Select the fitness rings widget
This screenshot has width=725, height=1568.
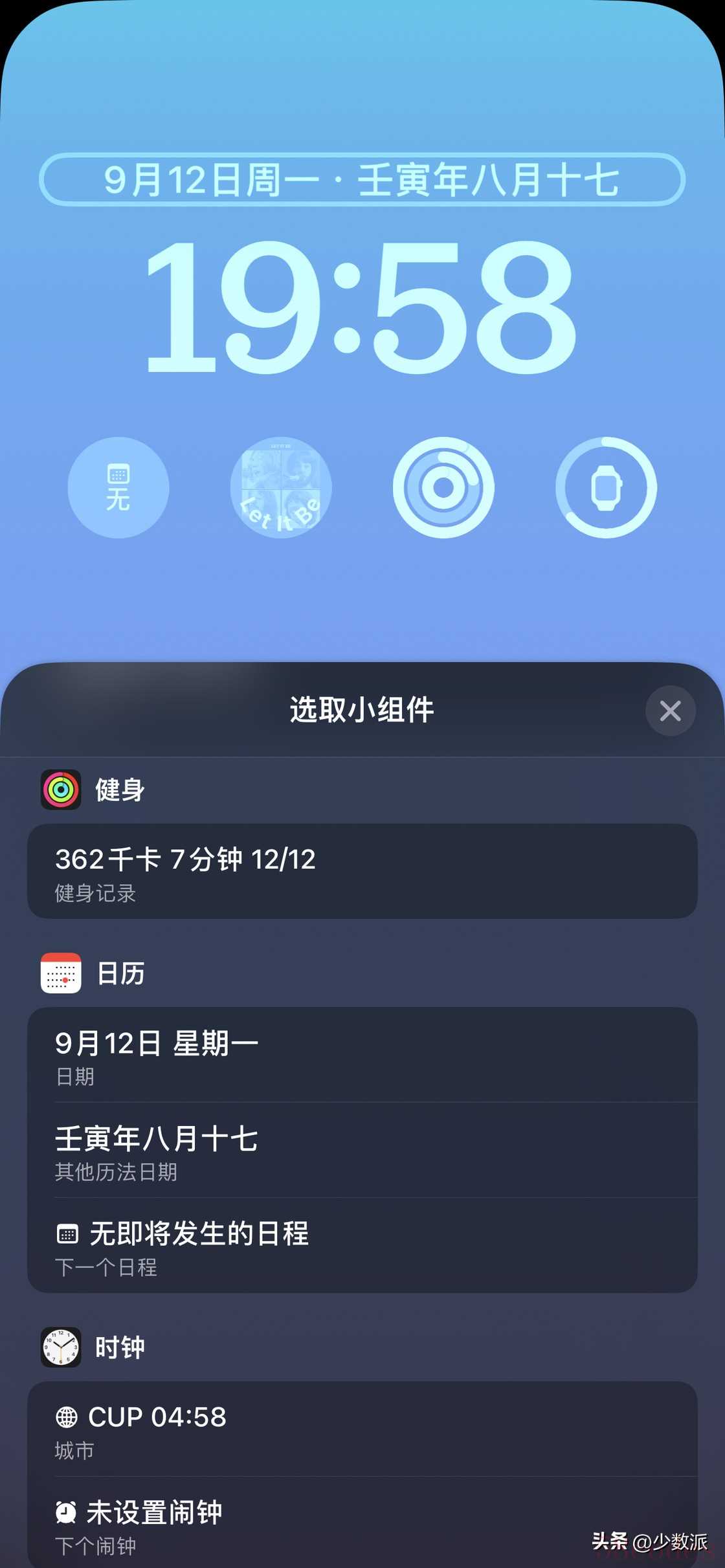tap(443, 487)
